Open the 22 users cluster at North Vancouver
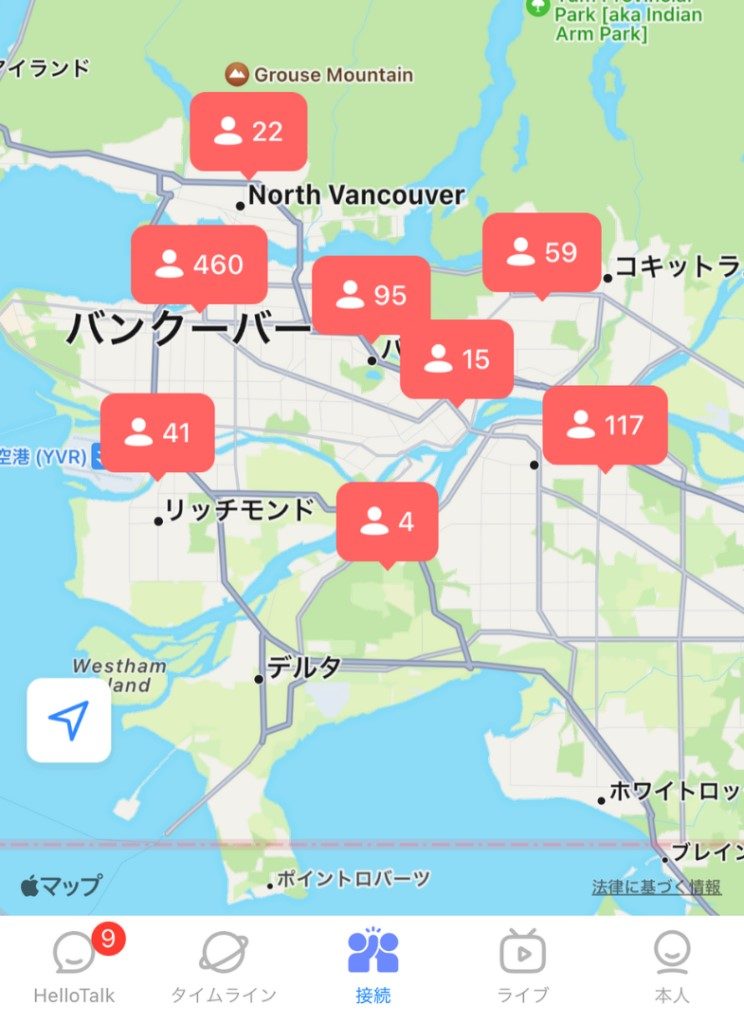 pos(248,131)
